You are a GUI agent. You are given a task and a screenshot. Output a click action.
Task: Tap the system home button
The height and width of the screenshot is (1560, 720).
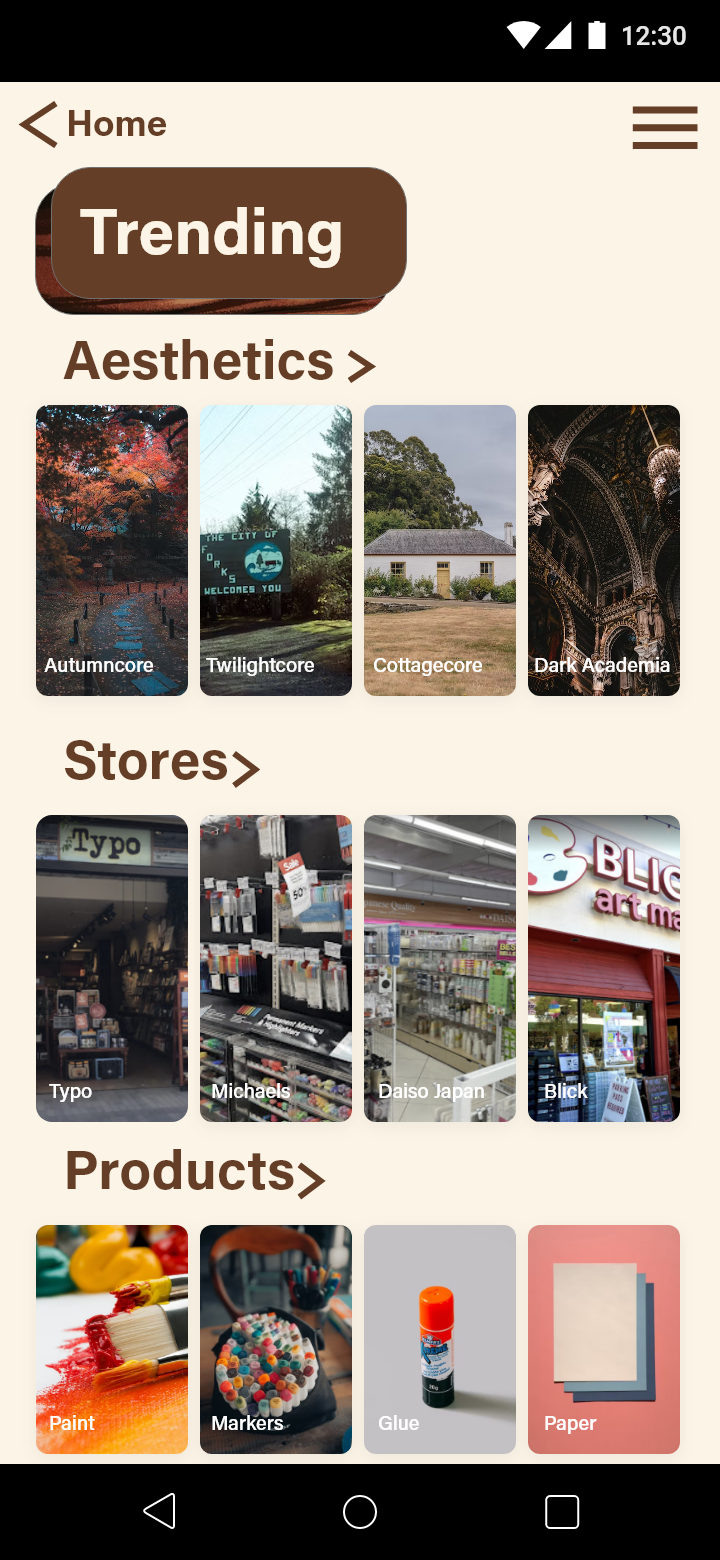[x=360, y=1512]
